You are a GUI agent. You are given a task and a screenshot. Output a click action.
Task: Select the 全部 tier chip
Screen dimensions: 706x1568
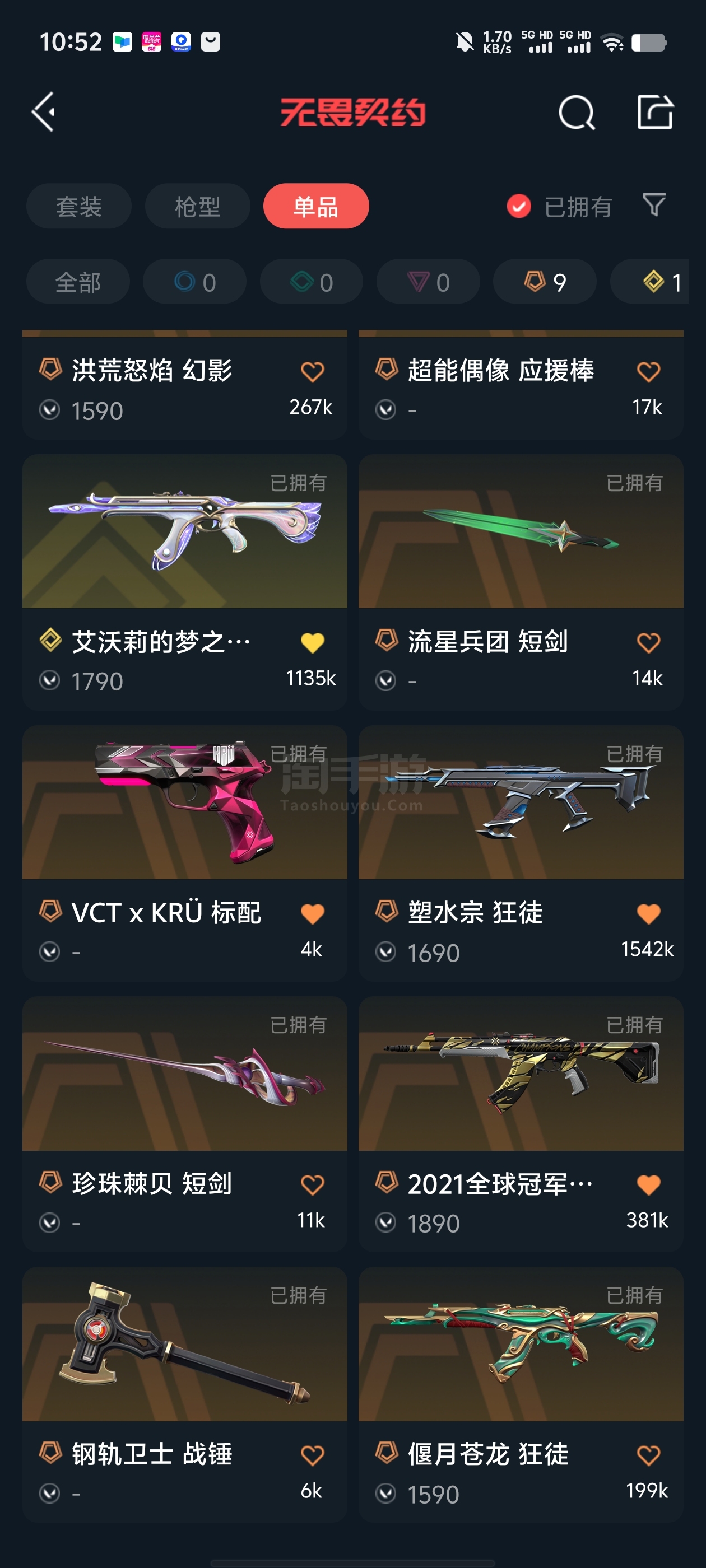[x=78, y=282]
